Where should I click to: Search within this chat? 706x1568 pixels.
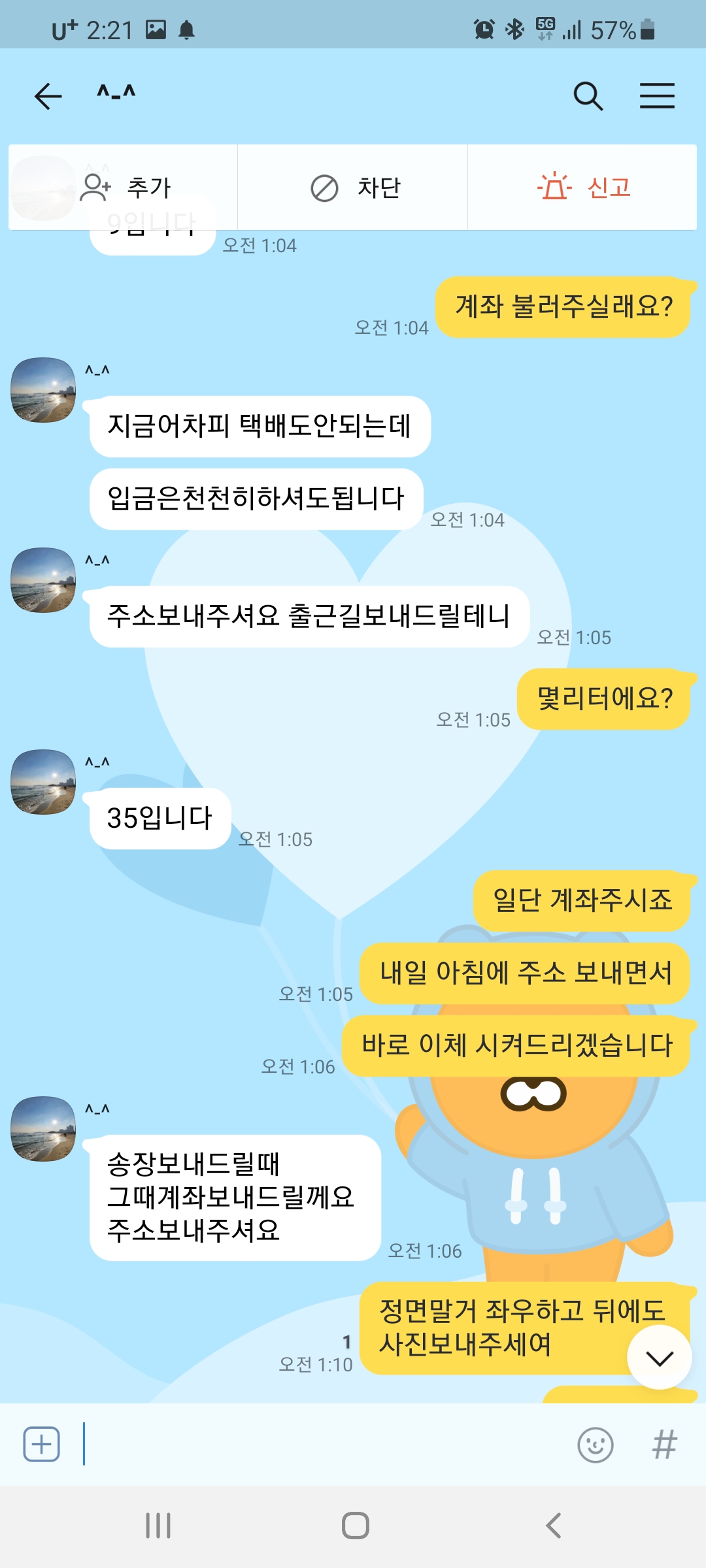(x=588, y=97)
